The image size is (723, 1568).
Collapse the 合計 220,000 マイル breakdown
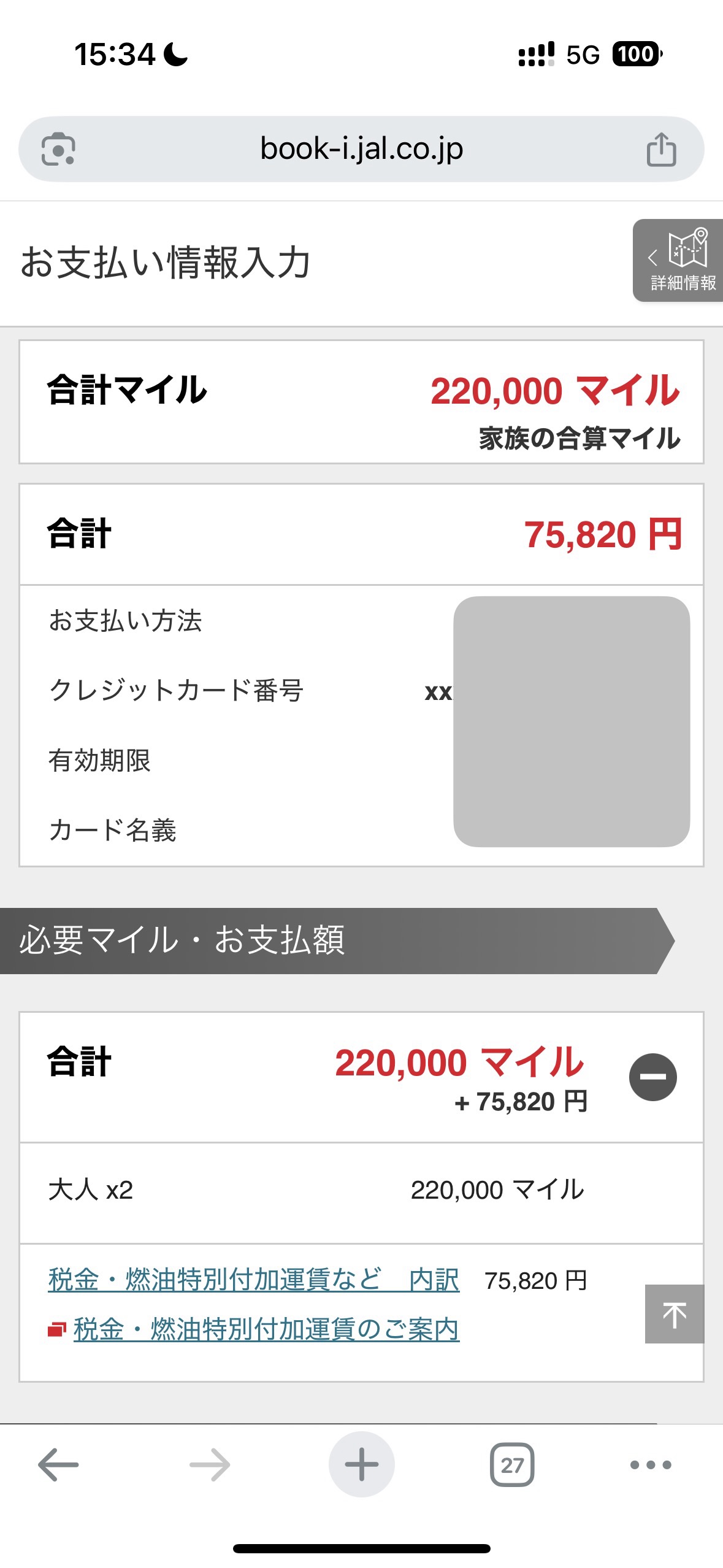[652, 1077]
